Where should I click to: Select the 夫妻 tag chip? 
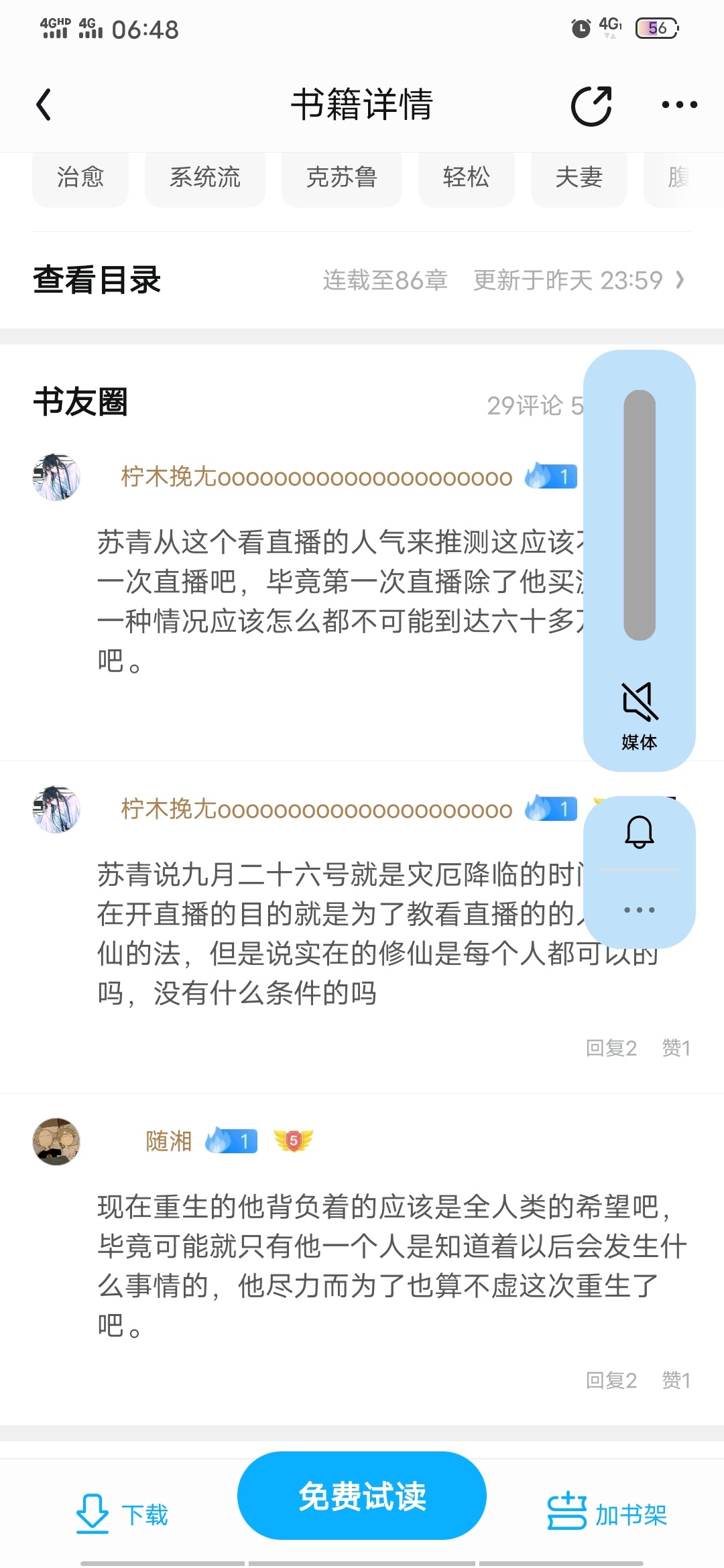click(579, 178)
